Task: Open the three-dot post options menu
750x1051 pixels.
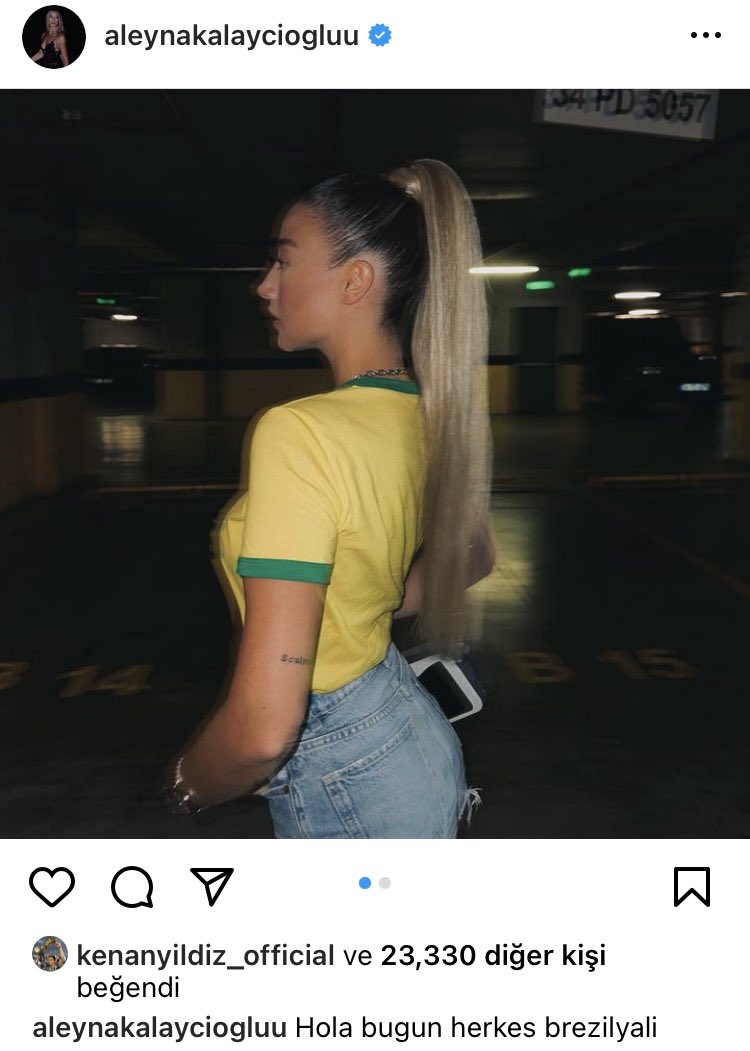Action: point(705,36)
